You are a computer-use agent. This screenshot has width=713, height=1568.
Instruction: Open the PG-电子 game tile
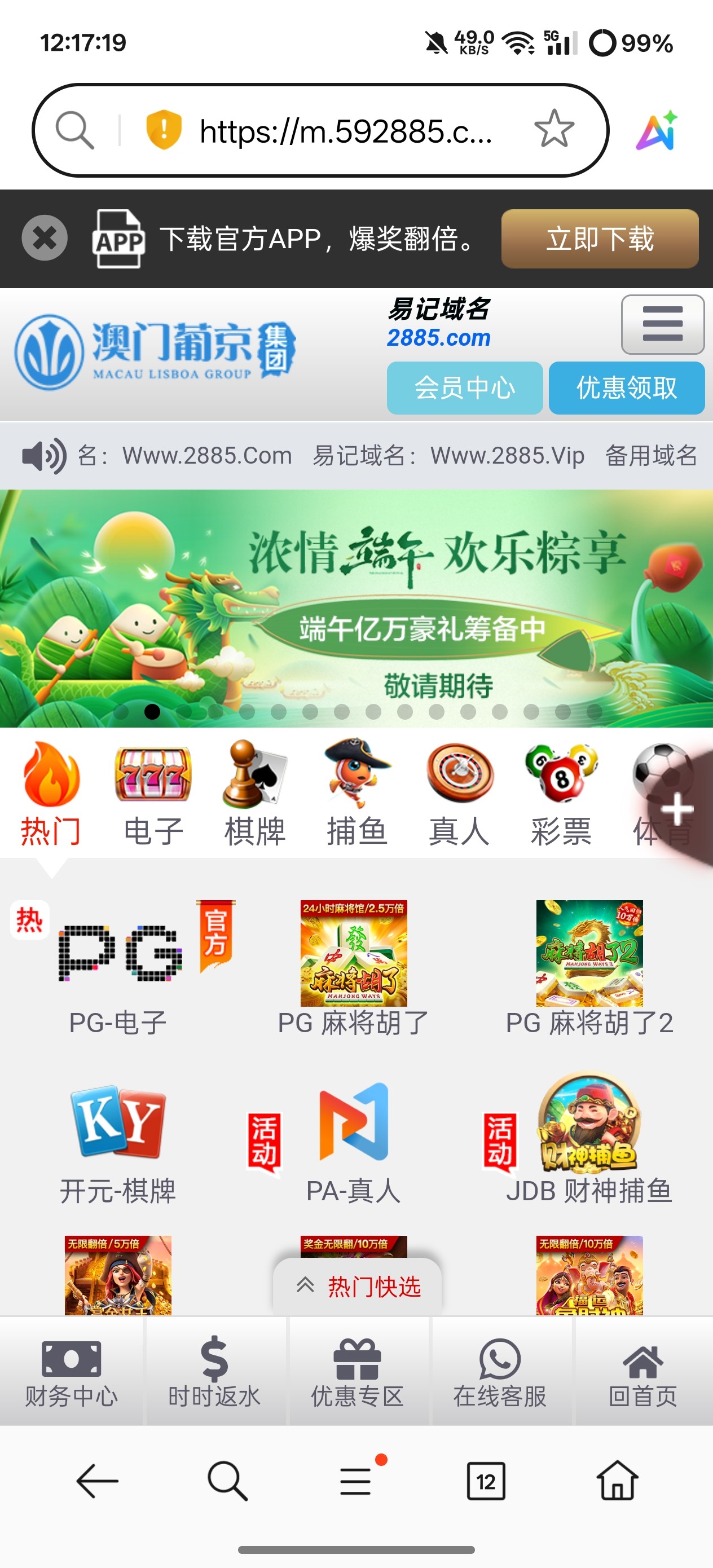pos(118,968)
